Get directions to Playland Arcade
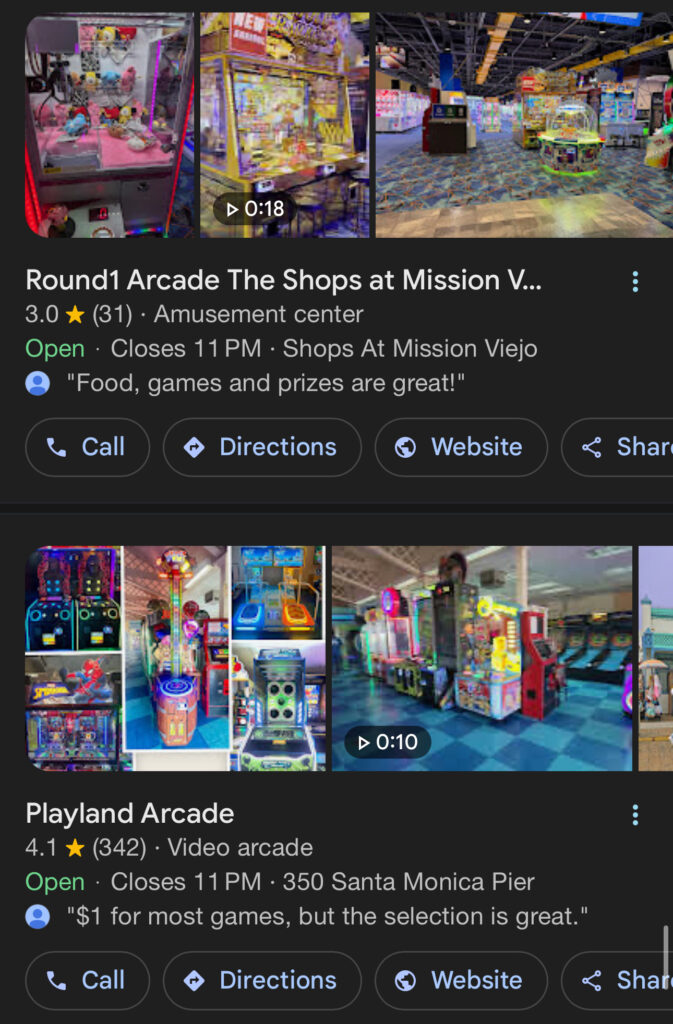 (x=262, y=980)
